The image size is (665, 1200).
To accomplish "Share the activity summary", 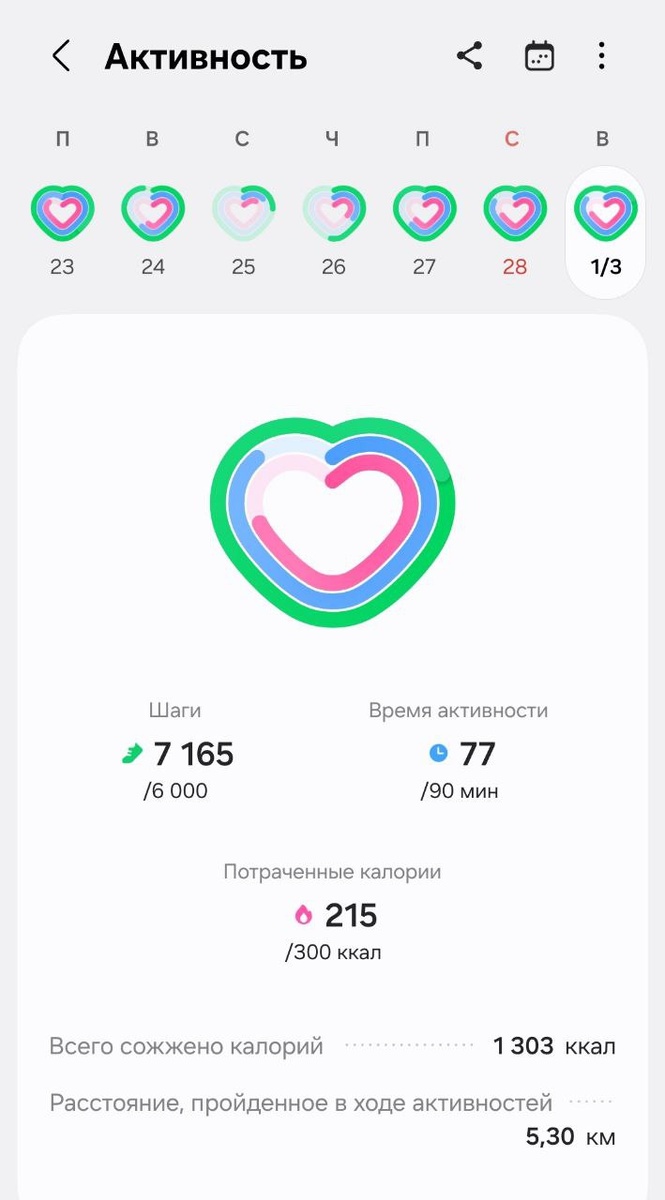I will pyautogui.click(x=469, y=56).
